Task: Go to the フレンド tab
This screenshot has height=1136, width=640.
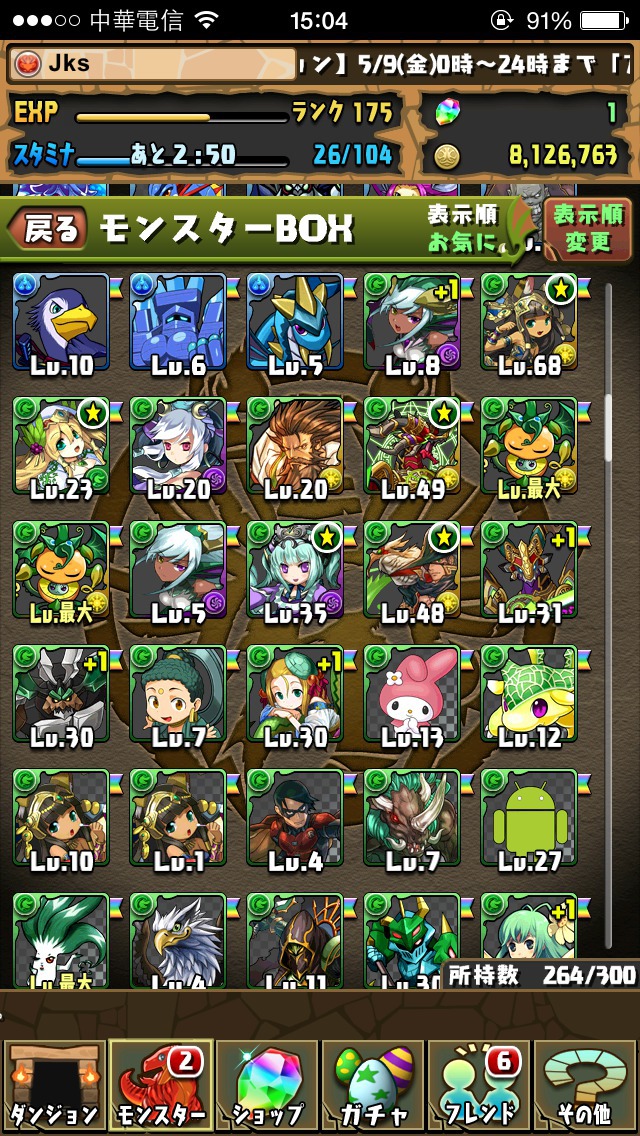Action: pyautogui.click(x=480, y=1085)
